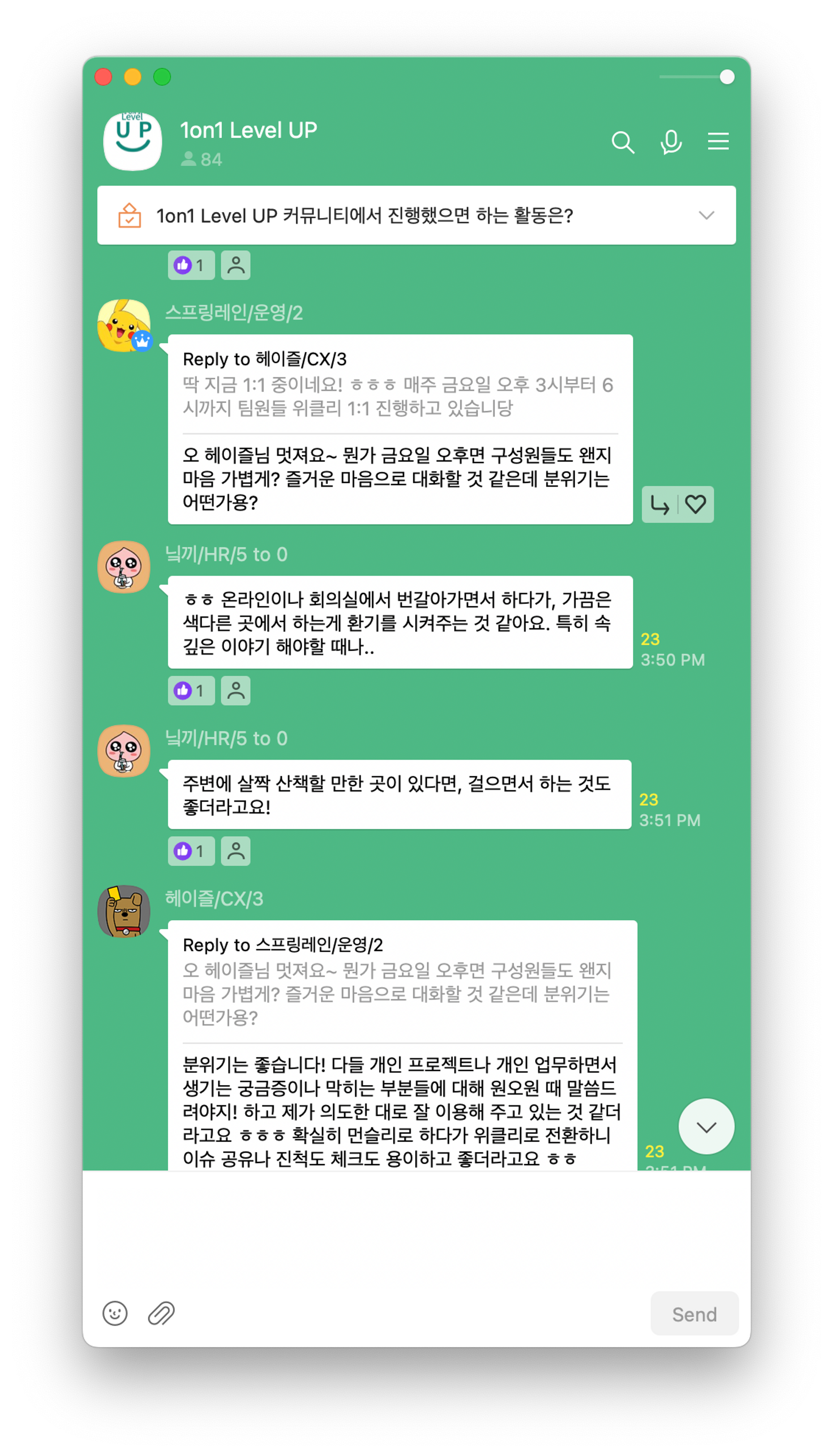This screenshot has height=1456, width=833.
Task: Open 스프링레인's Pikachu profile picture
Action: 124,325
